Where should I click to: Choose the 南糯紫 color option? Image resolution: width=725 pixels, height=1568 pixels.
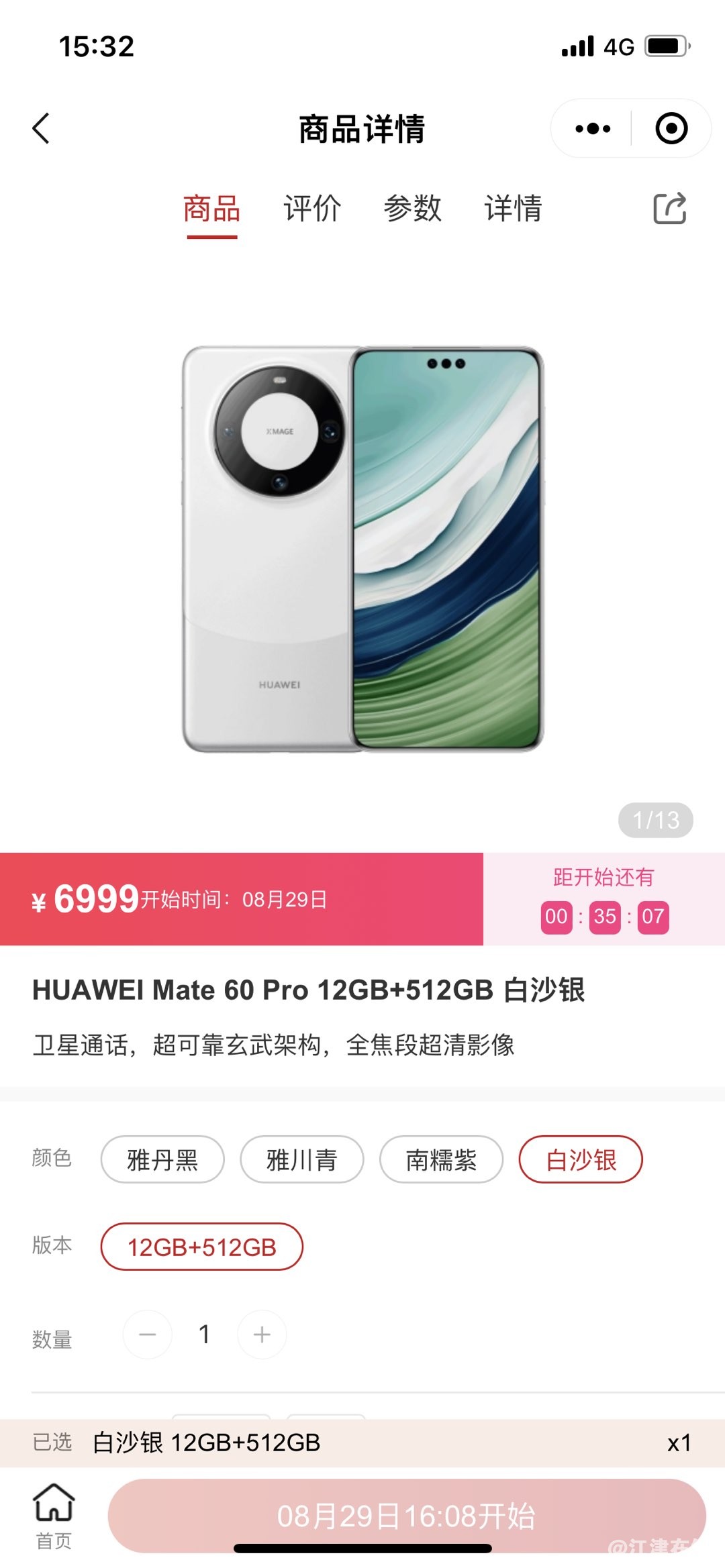(441, 1159)
